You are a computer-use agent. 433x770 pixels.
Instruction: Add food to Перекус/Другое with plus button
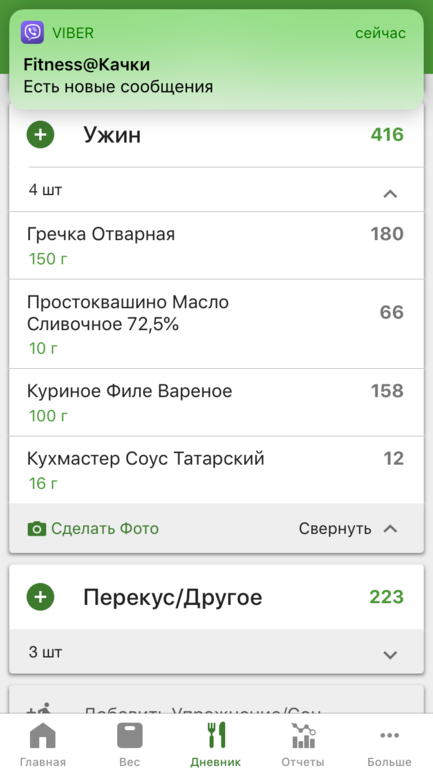(40, 597)
